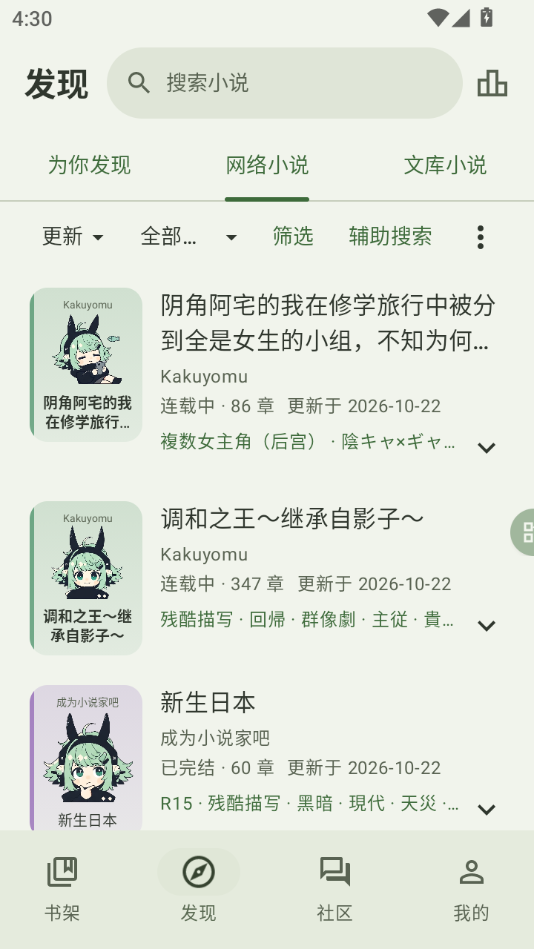Open the ranking chart icon
This screenshot has width=534, height=949.
pos(492,83)
